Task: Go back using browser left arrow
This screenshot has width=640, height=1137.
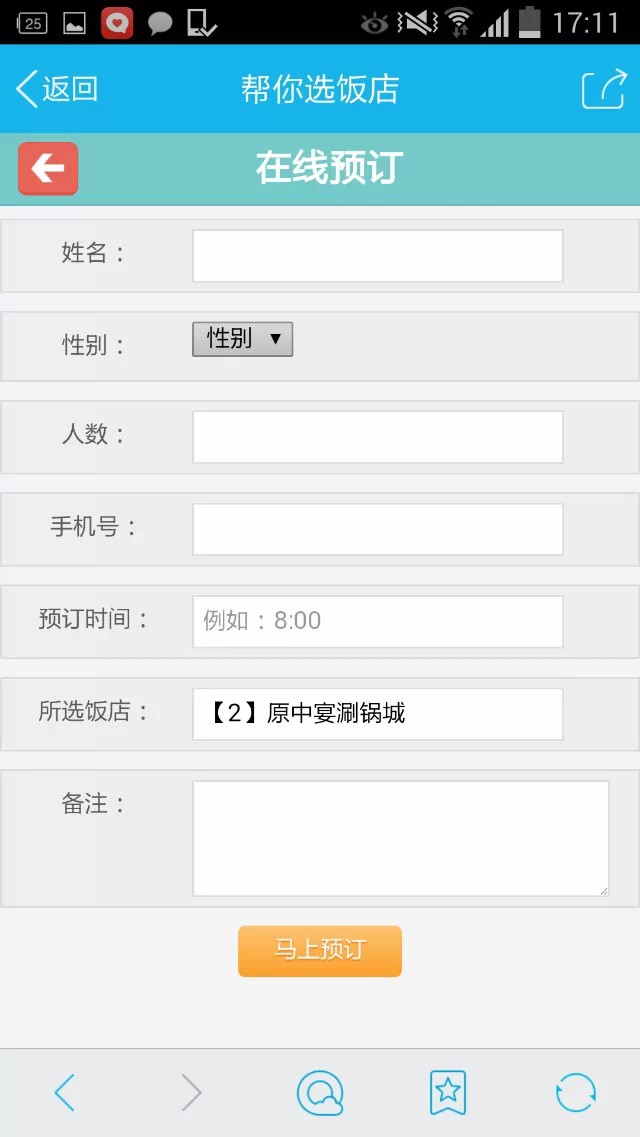Action: coord(64,1093)
